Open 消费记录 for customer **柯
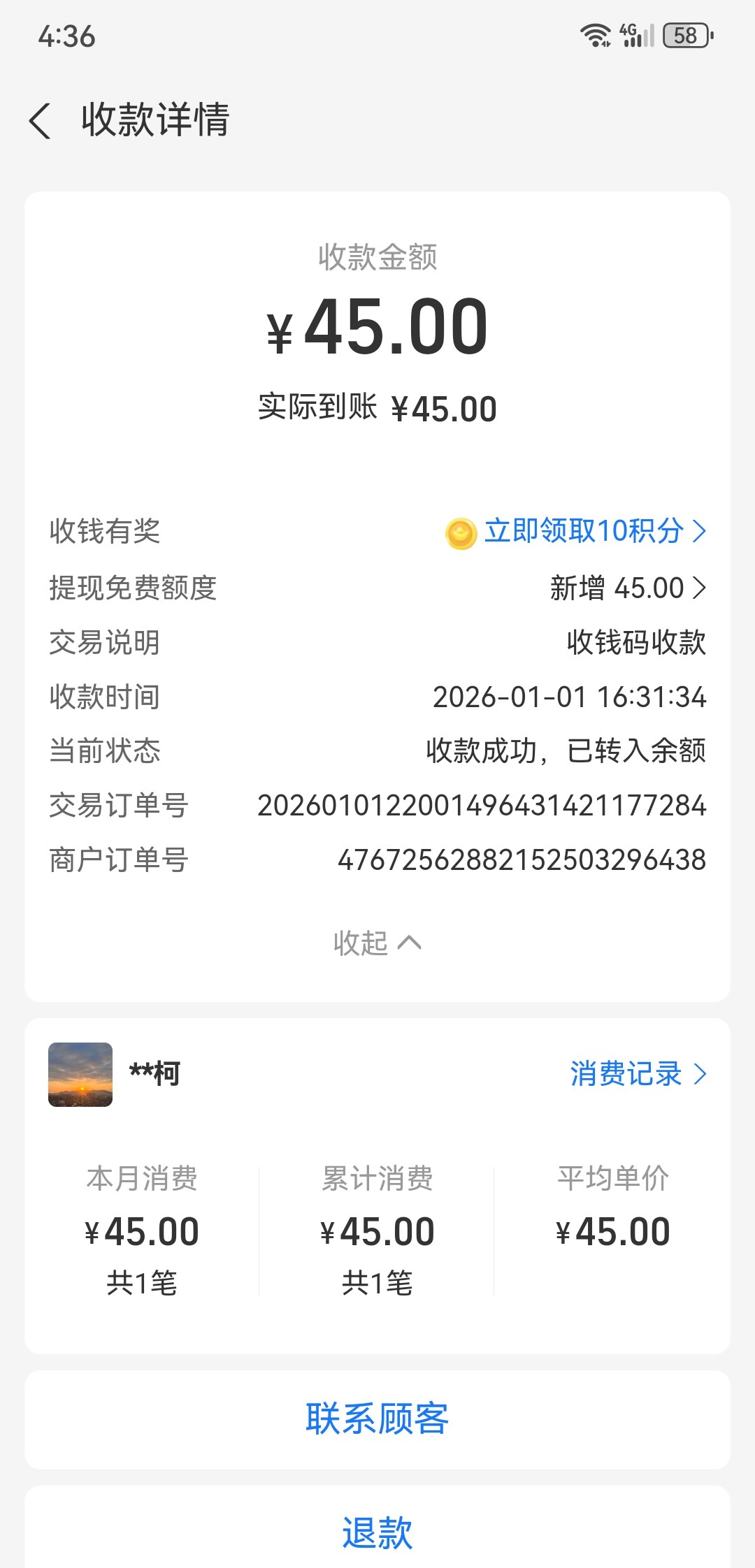The width and height of the screenshot is (755, 1568). coord(626,1073)
